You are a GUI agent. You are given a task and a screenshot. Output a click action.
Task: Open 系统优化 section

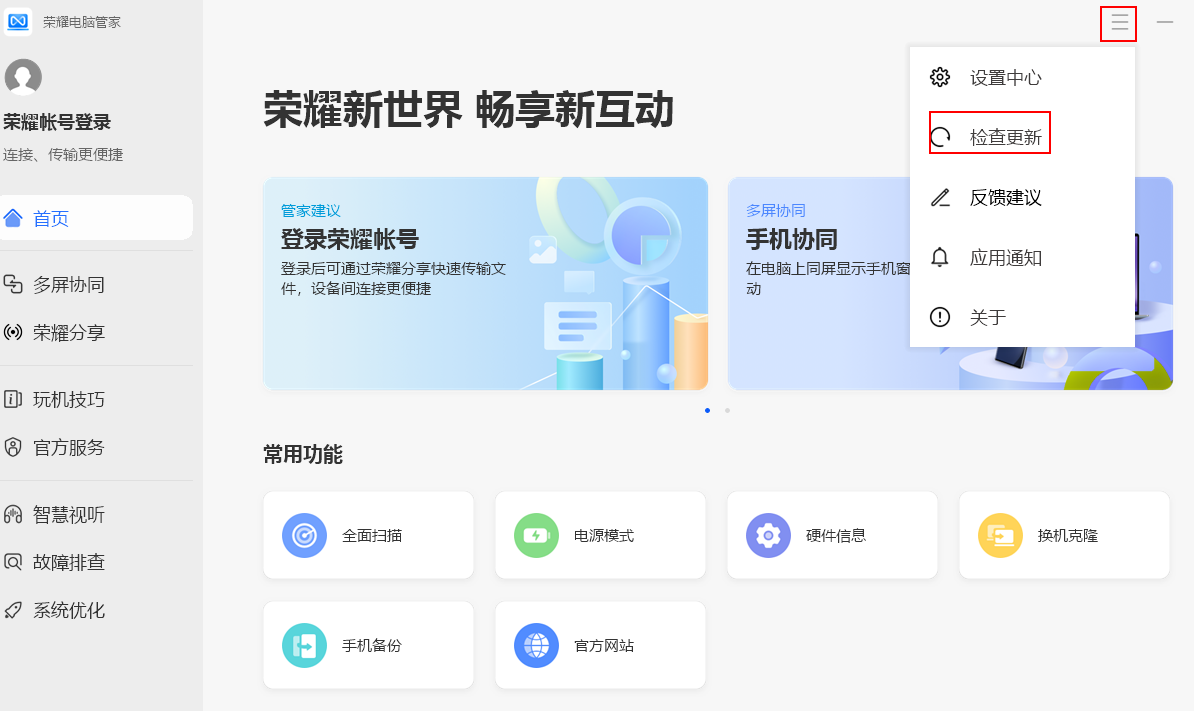[x=68, y=610]
